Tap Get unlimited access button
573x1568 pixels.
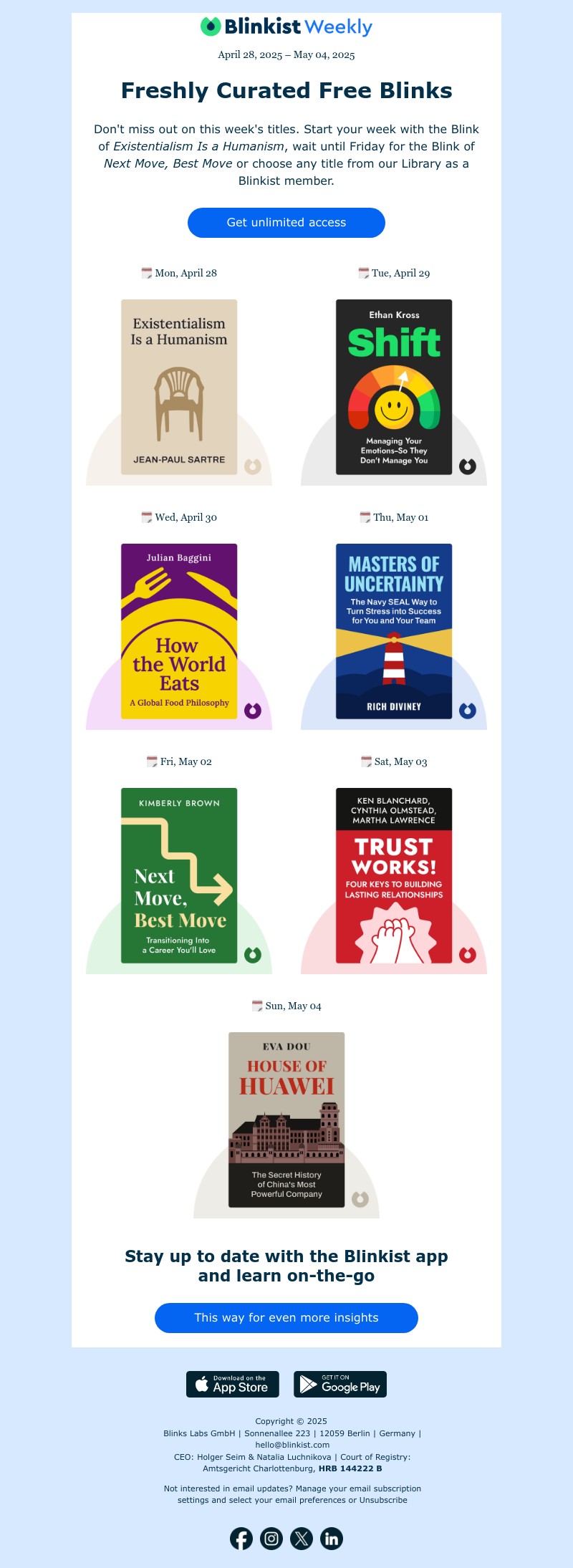(286, 223)
